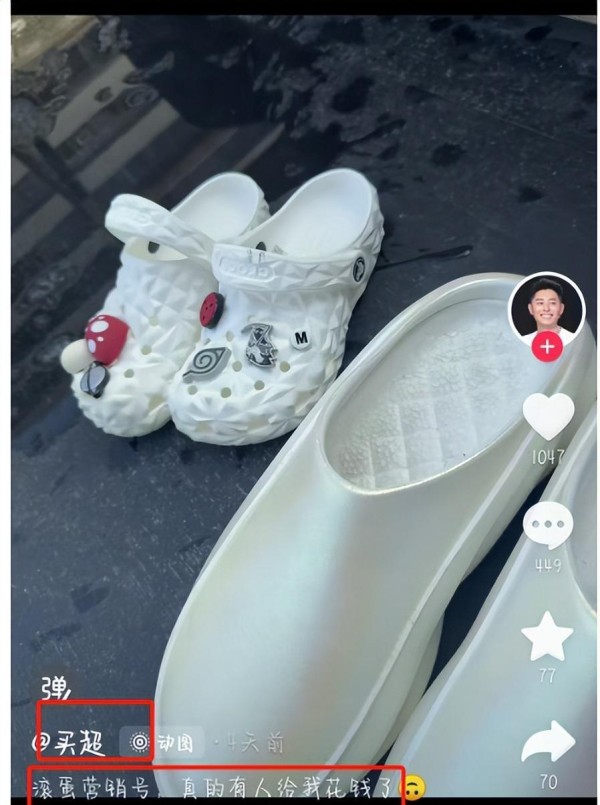Like this post with the heart
The width and height of the screenshot is (600, 805).
click(548, 416)
